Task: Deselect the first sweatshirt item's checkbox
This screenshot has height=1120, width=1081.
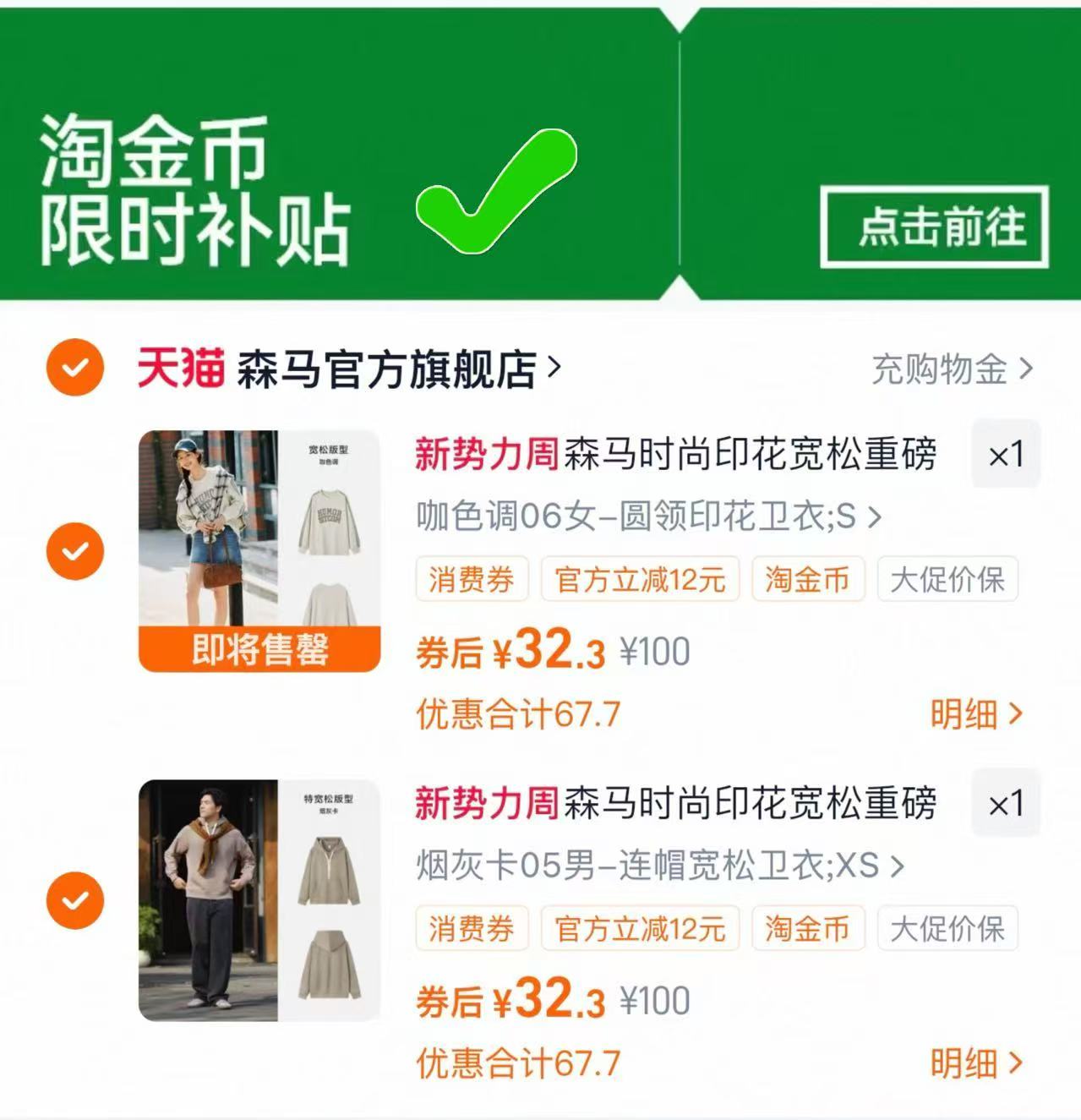Action: click(74, 552)
